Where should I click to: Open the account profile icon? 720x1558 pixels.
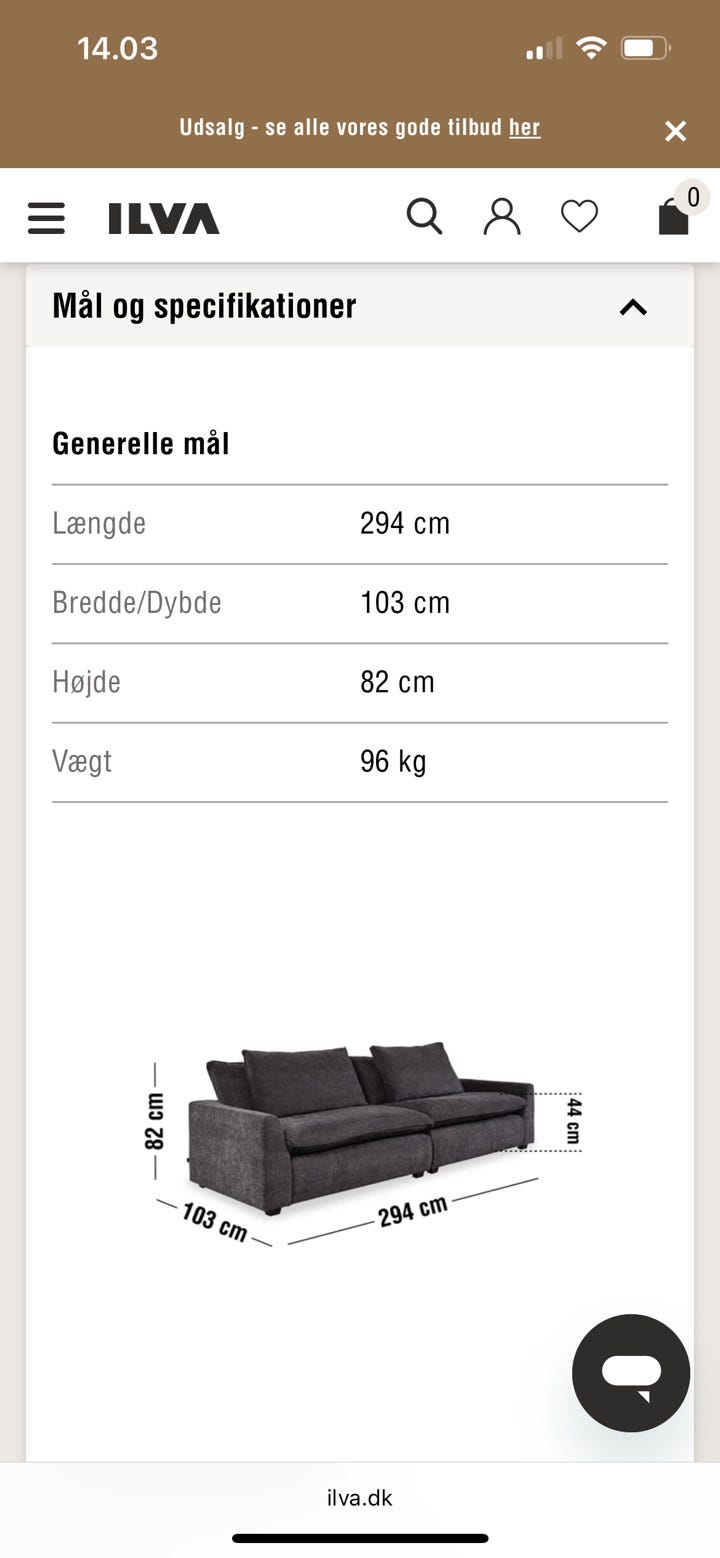click(502, 216)
